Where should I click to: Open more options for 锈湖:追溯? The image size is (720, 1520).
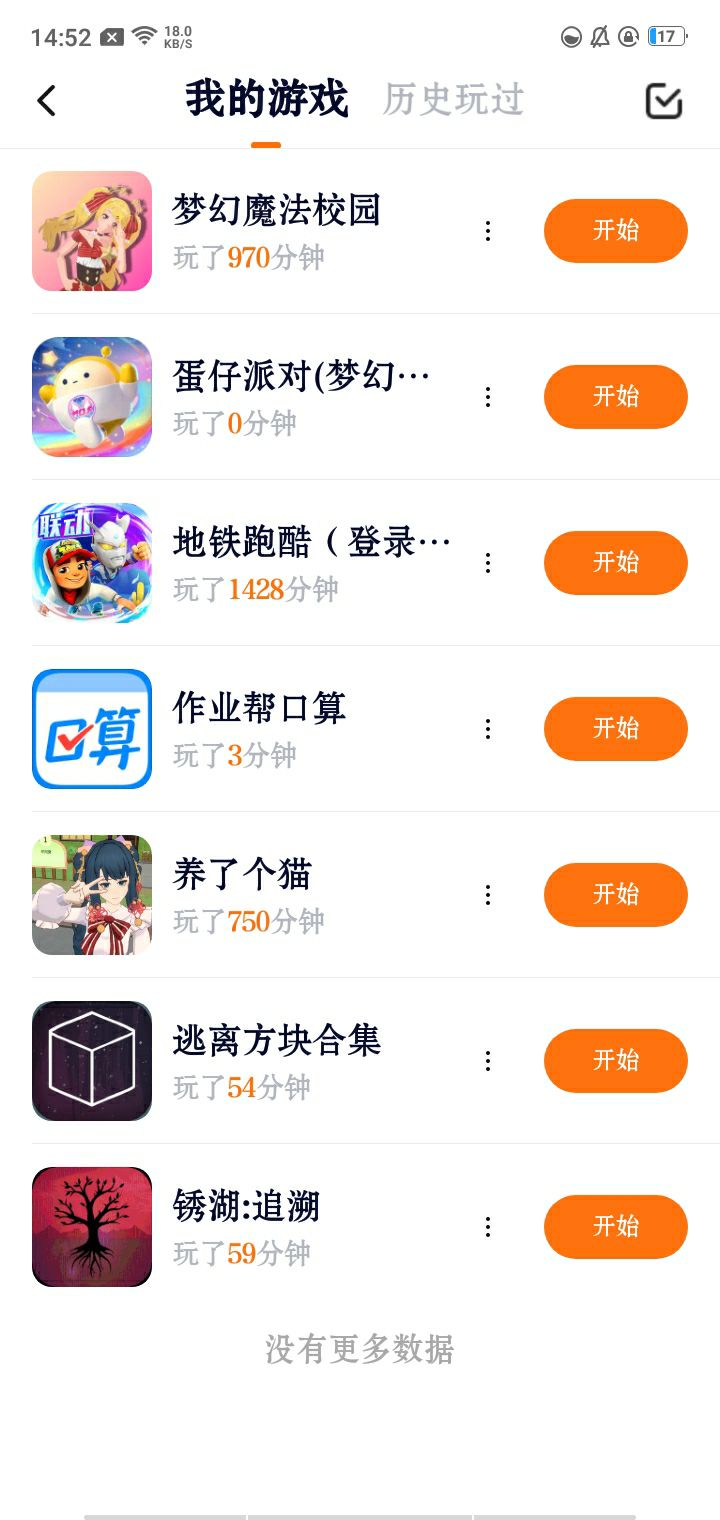coord(488,1227)
